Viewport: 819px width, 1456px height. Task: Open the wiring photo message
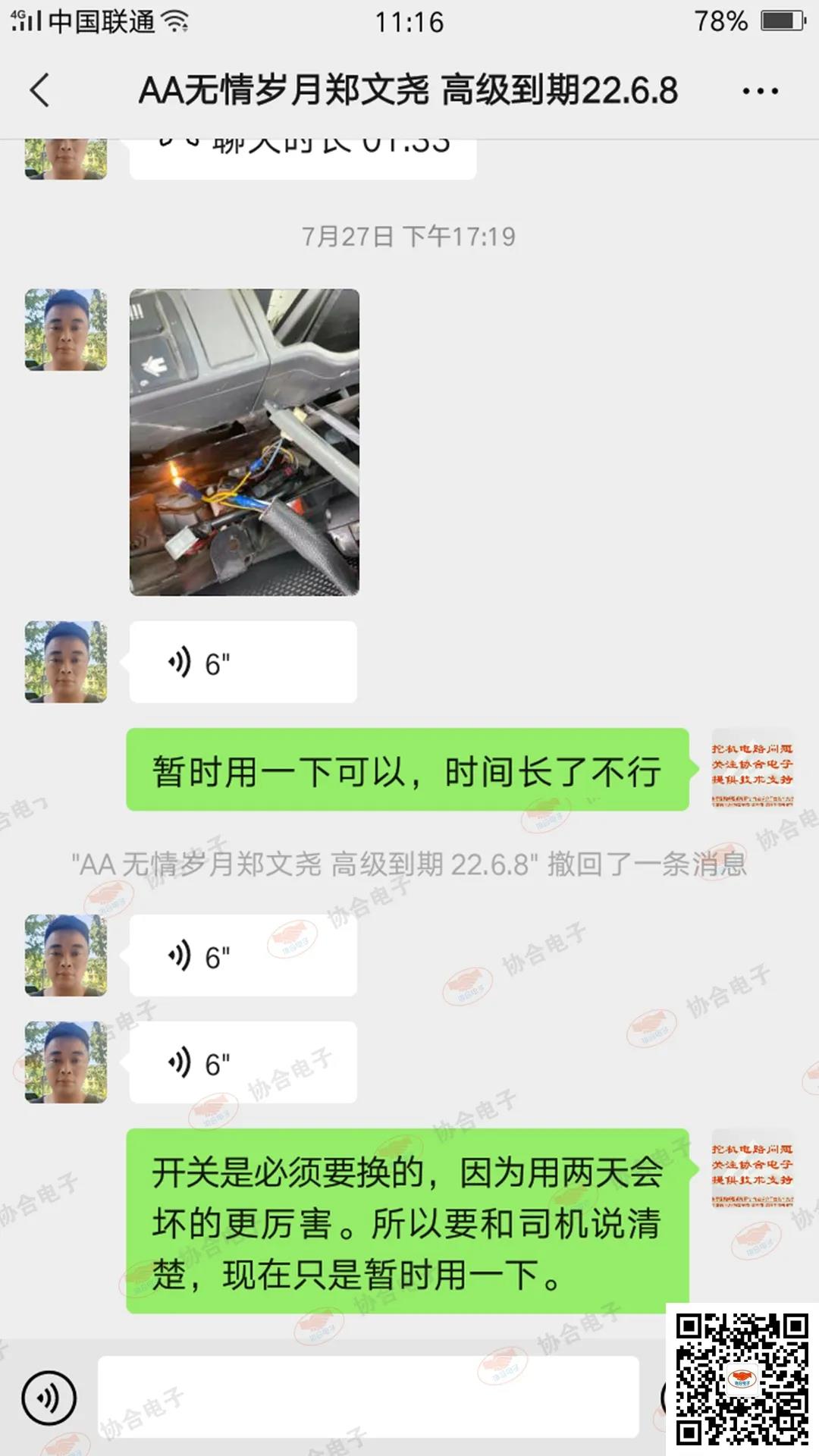244,441
